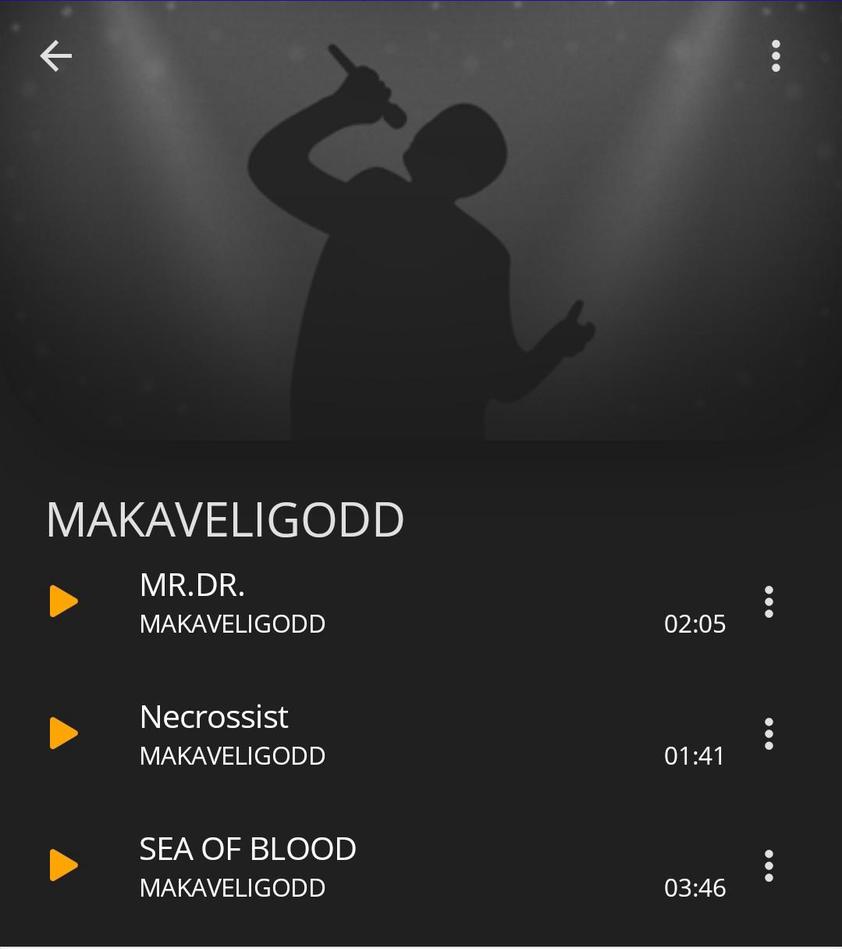Image resolution: width=842 pixels, height=949 pixels.
Task: Tap the artist name MAKAVELIGODD heading
Action: [x=224, y=519]
